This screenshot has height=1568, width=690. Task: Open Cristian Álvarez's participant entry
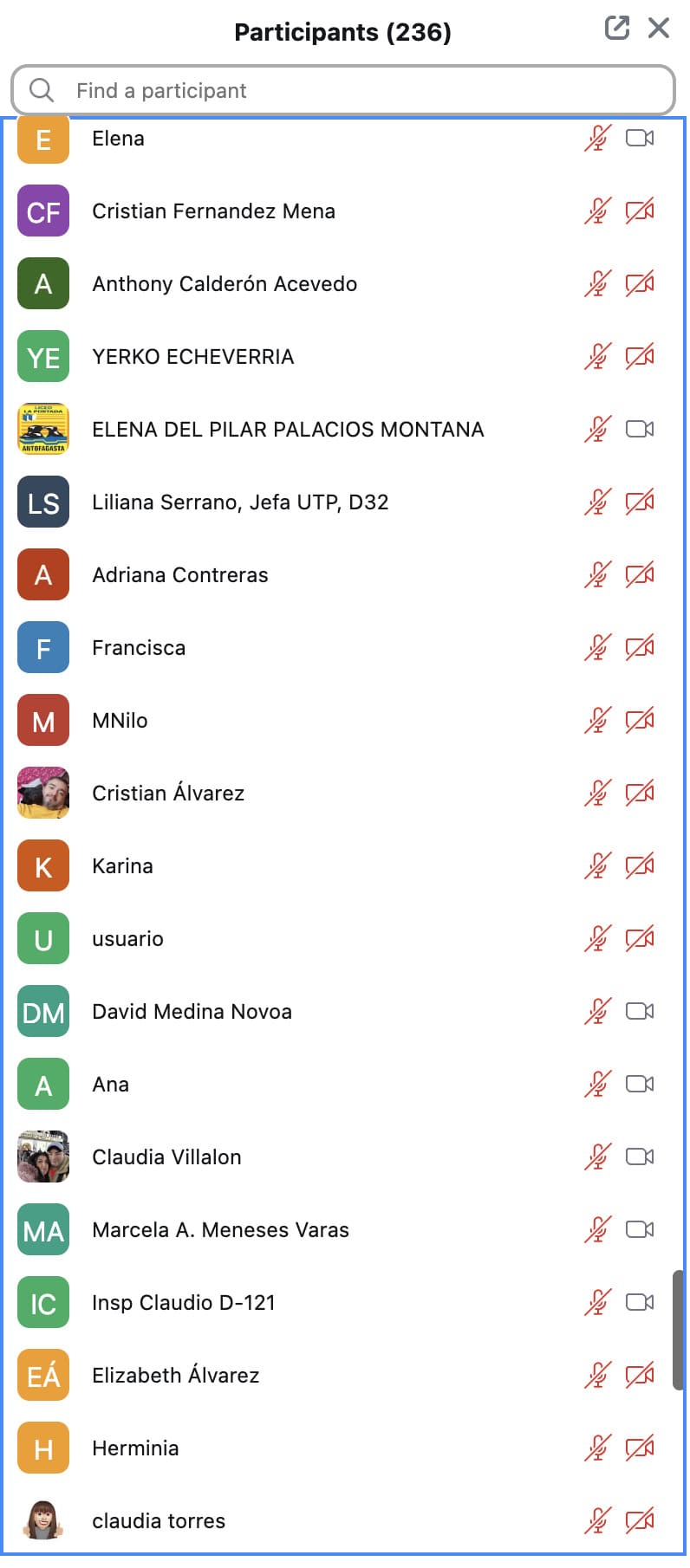click(343, 794)
